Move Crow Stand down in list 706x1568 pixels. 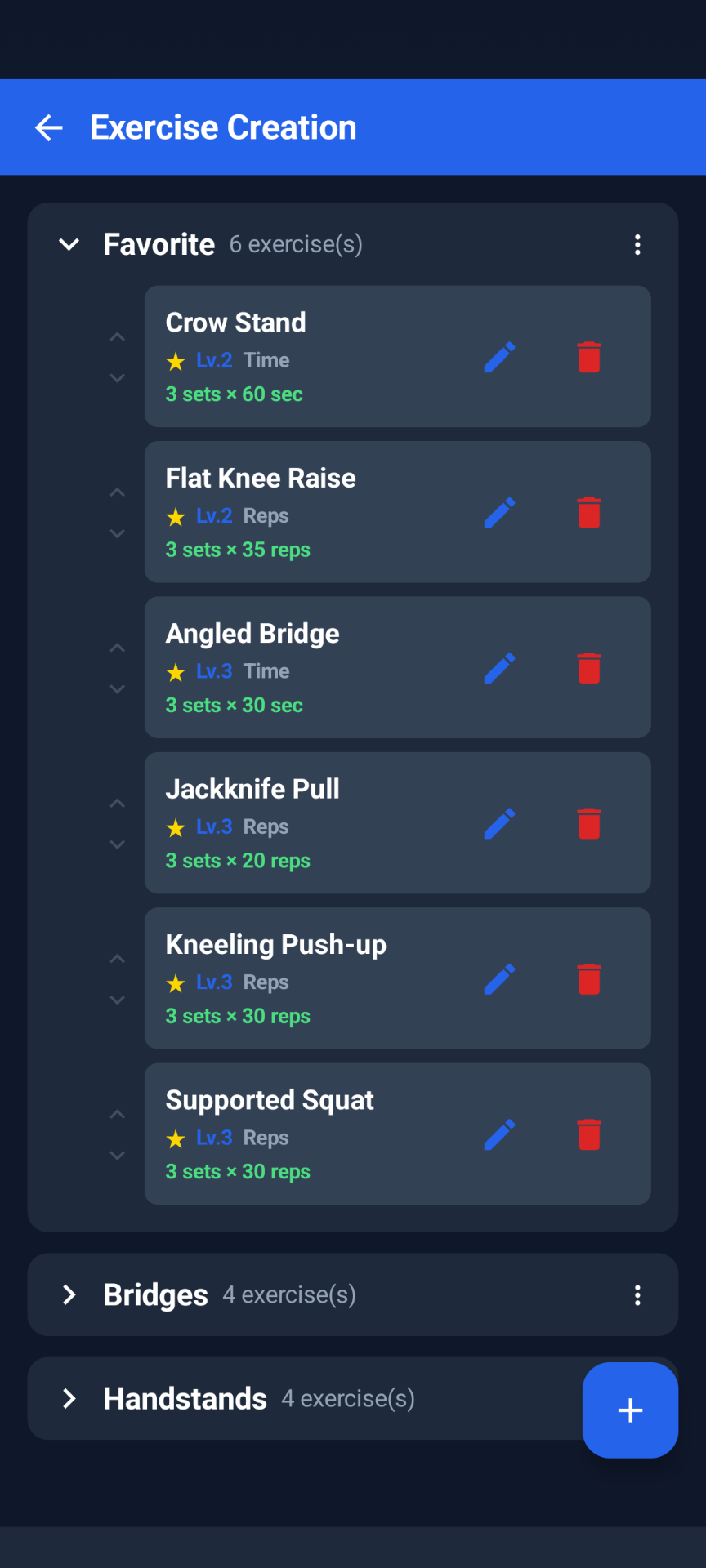pyautogui.click(x=118, y=378)
